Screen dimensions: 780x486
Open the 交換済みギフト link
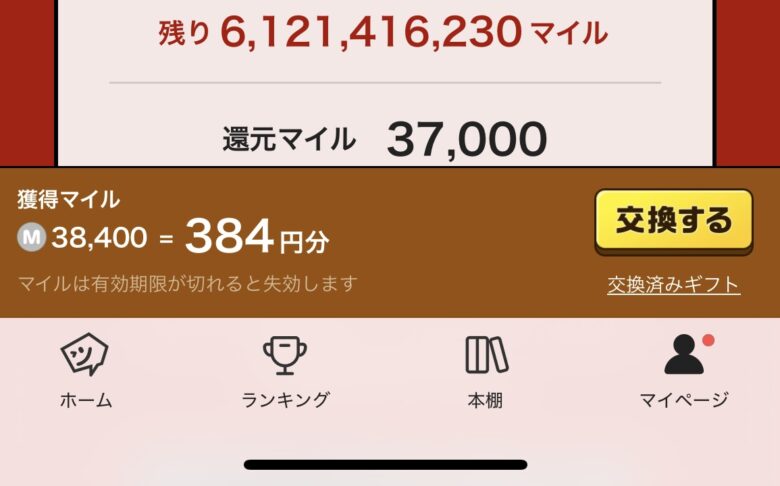[x=673, y=284]
